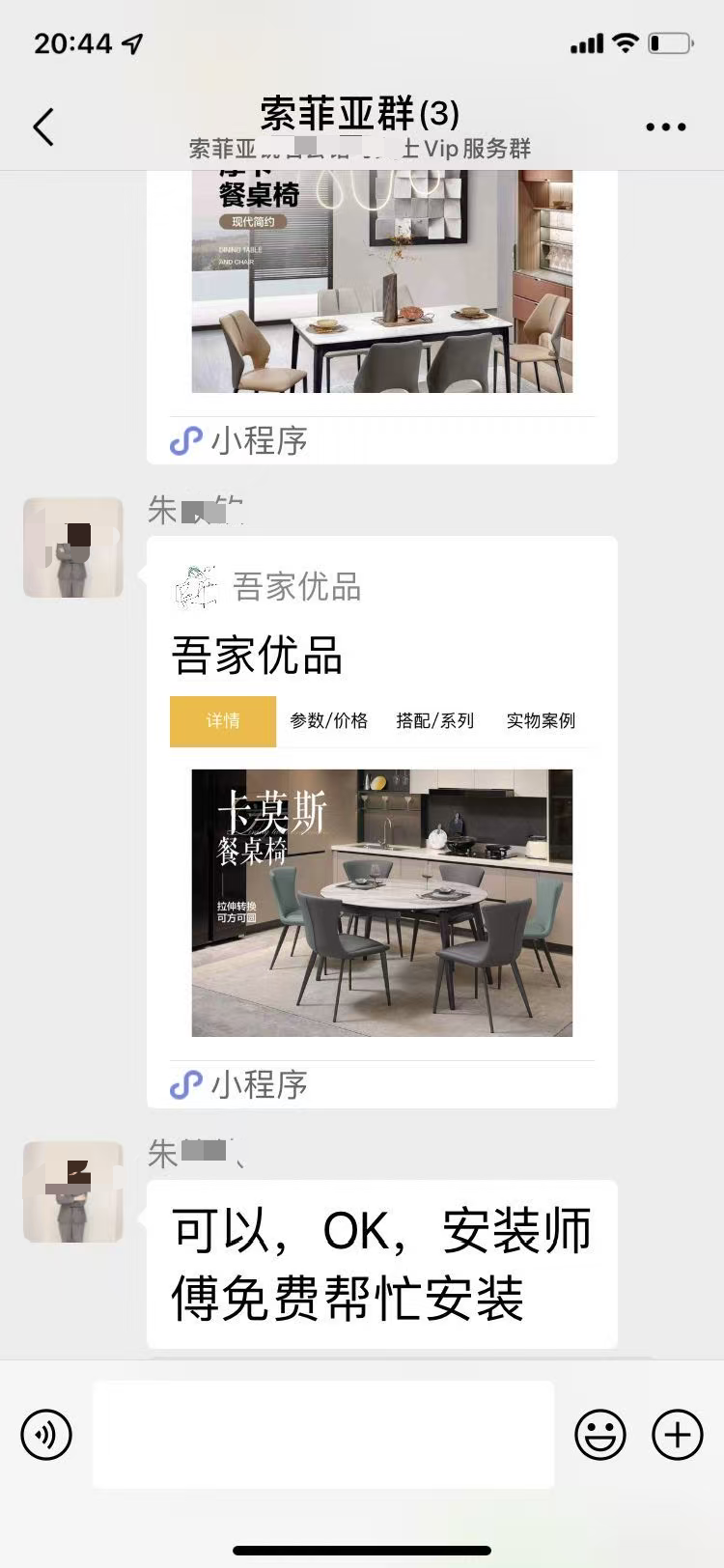Open the 实物案例 tab
The height and width of the screenshot is (1568, 724).
pos(540,720)
